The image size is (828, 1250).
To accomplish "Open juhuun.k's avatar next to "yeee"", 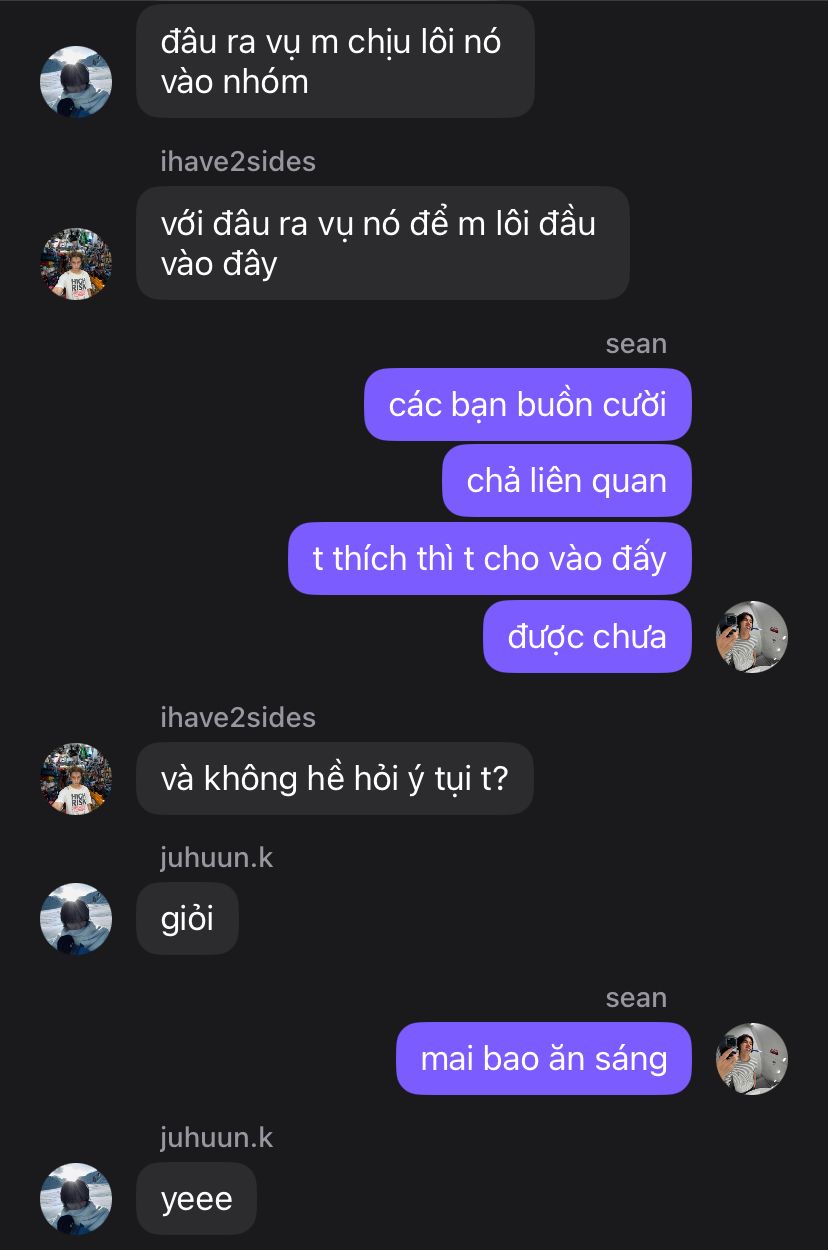I will click(x=76, y=1199).
